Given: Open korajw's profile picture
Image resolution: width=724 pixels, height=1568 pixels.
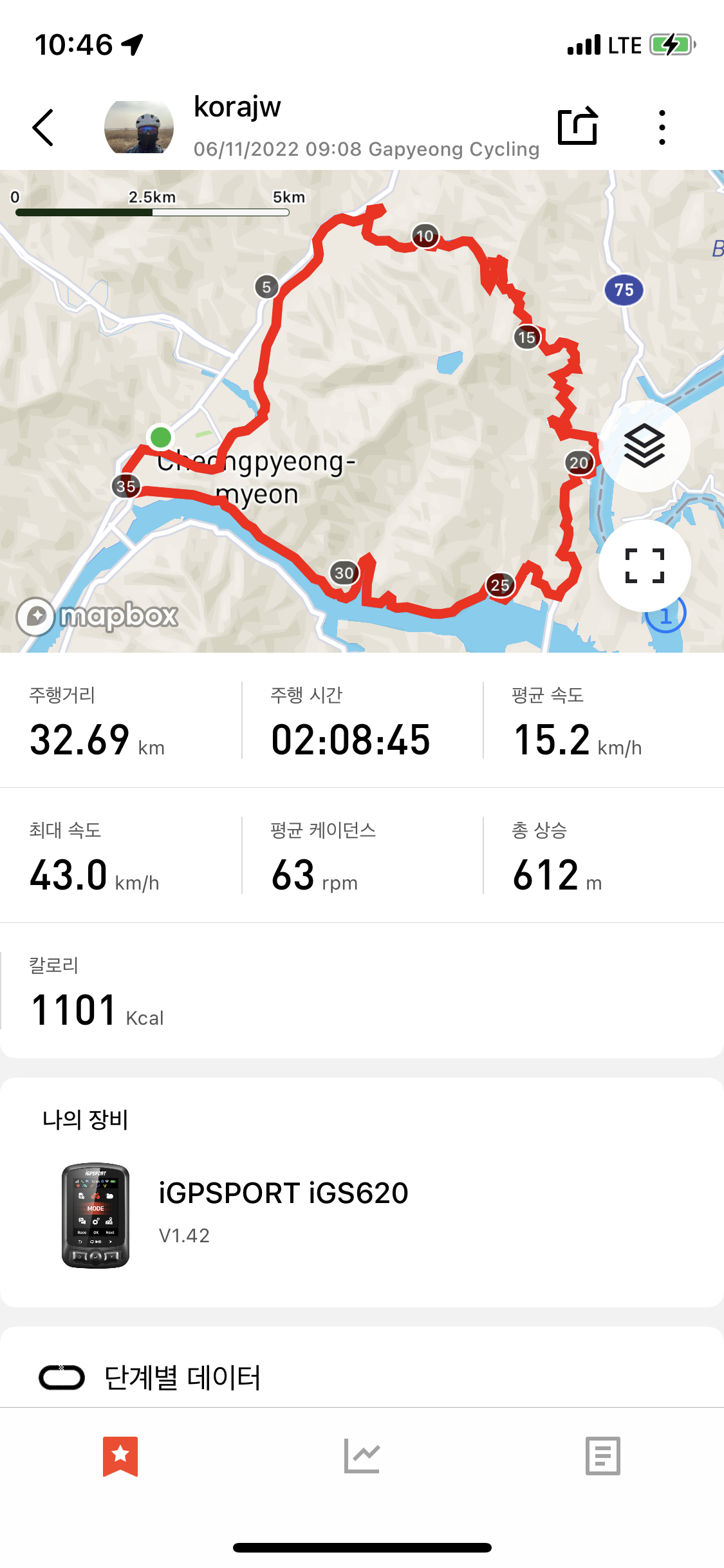Looking at the screenshot, I should [x=139, y=127].
